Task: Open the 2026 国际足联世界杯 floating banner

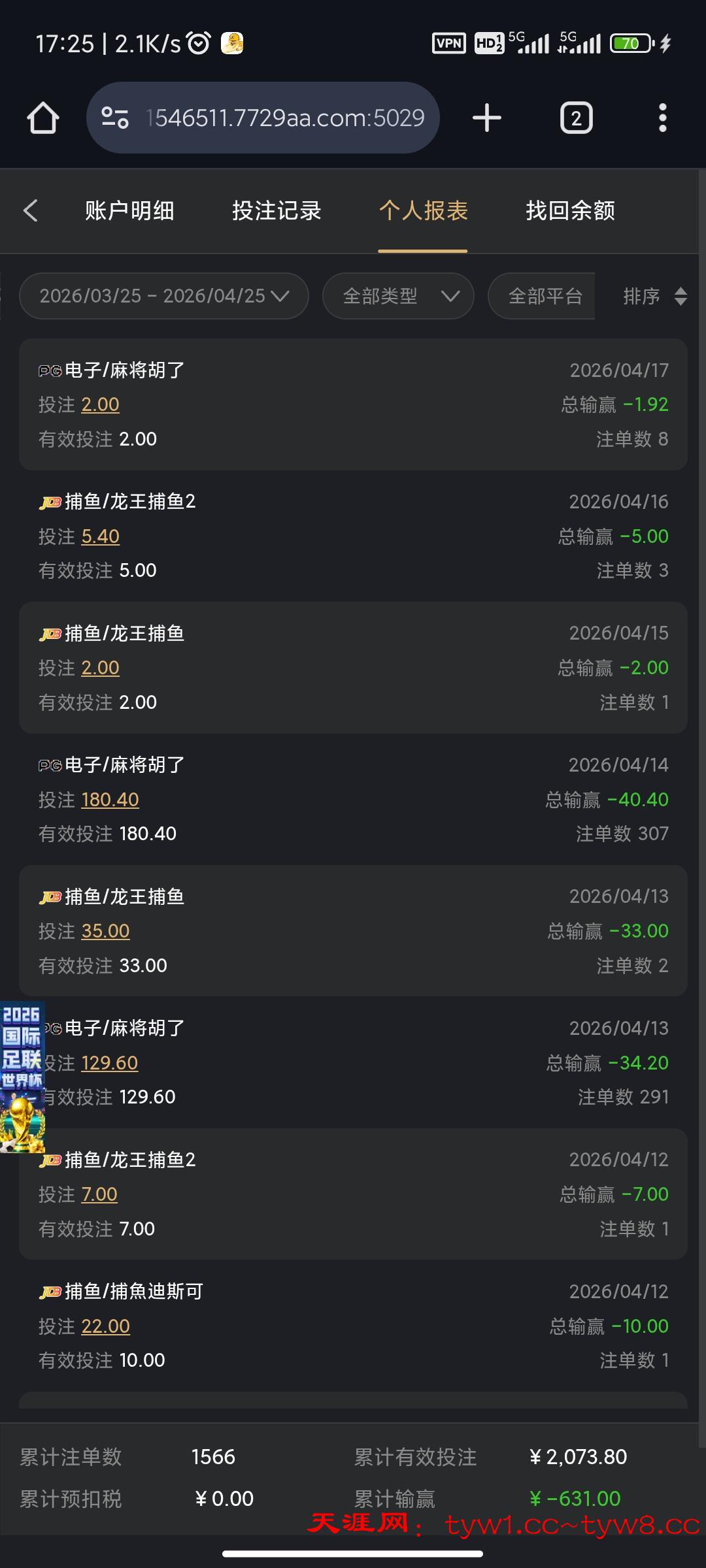Action: point(22,1077)
